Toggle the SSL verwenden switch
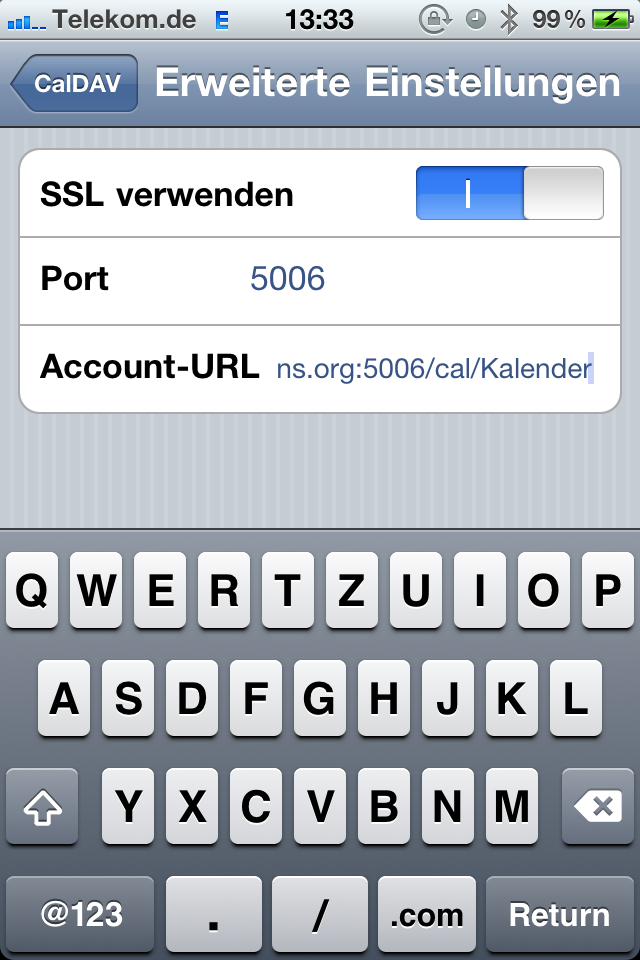 point(509,193)
